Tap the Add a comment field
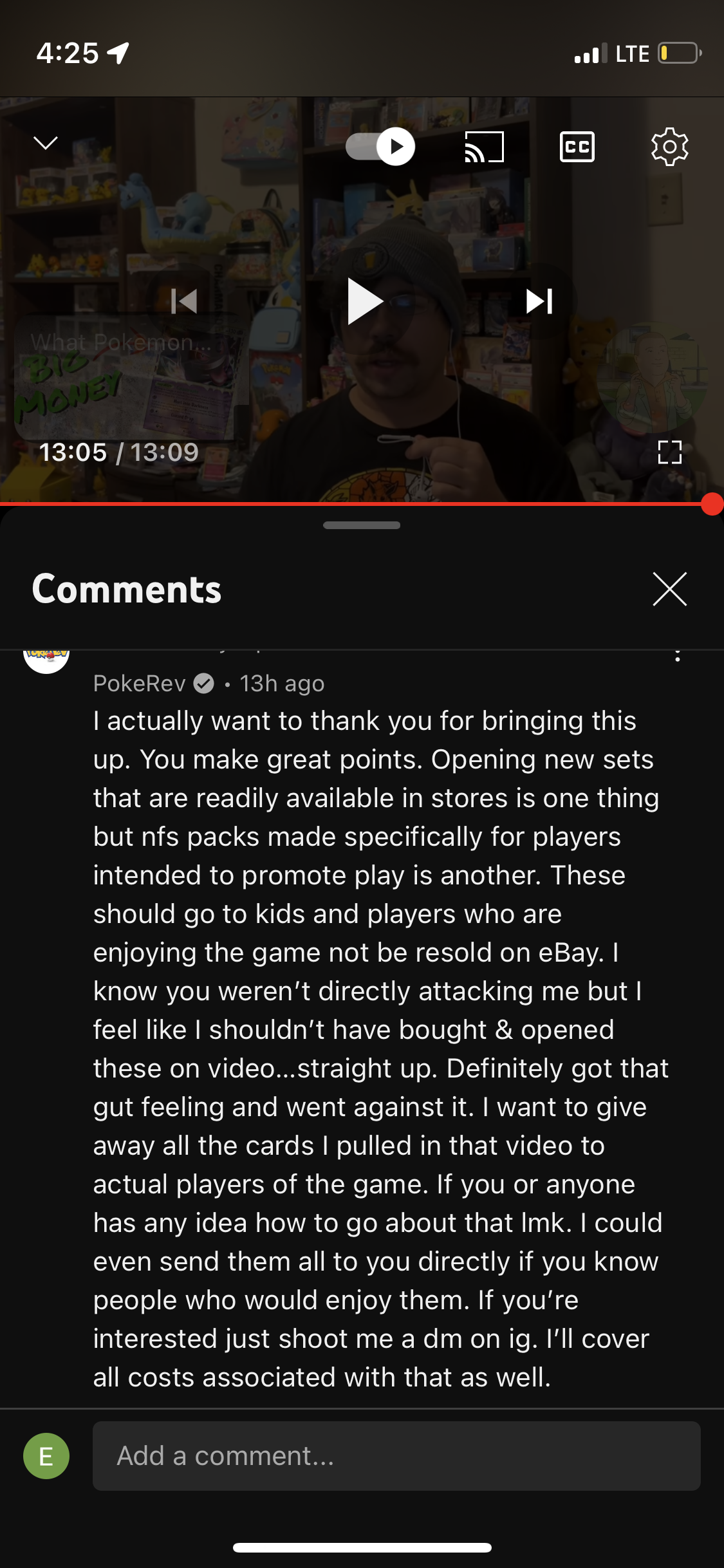The height and width of the screenshot is (1568, 724). 396,1456
